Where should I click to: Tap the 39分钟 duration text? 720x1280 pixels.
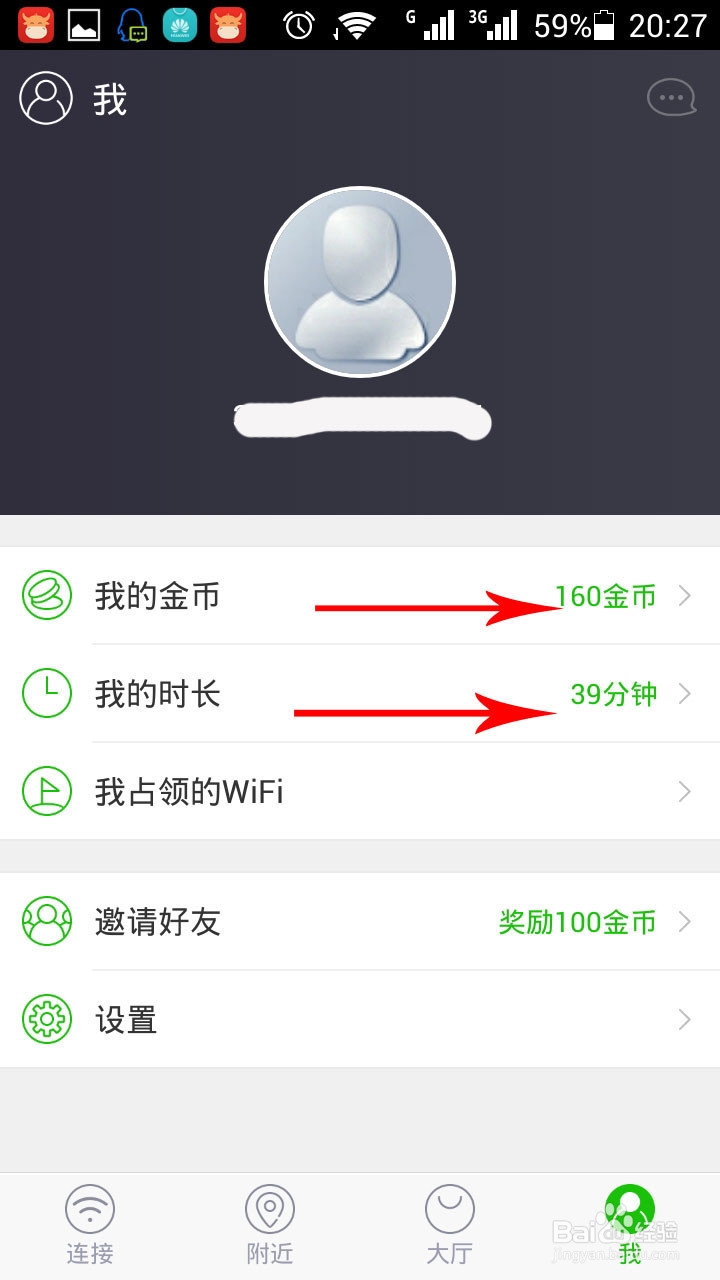coord(613,693)
